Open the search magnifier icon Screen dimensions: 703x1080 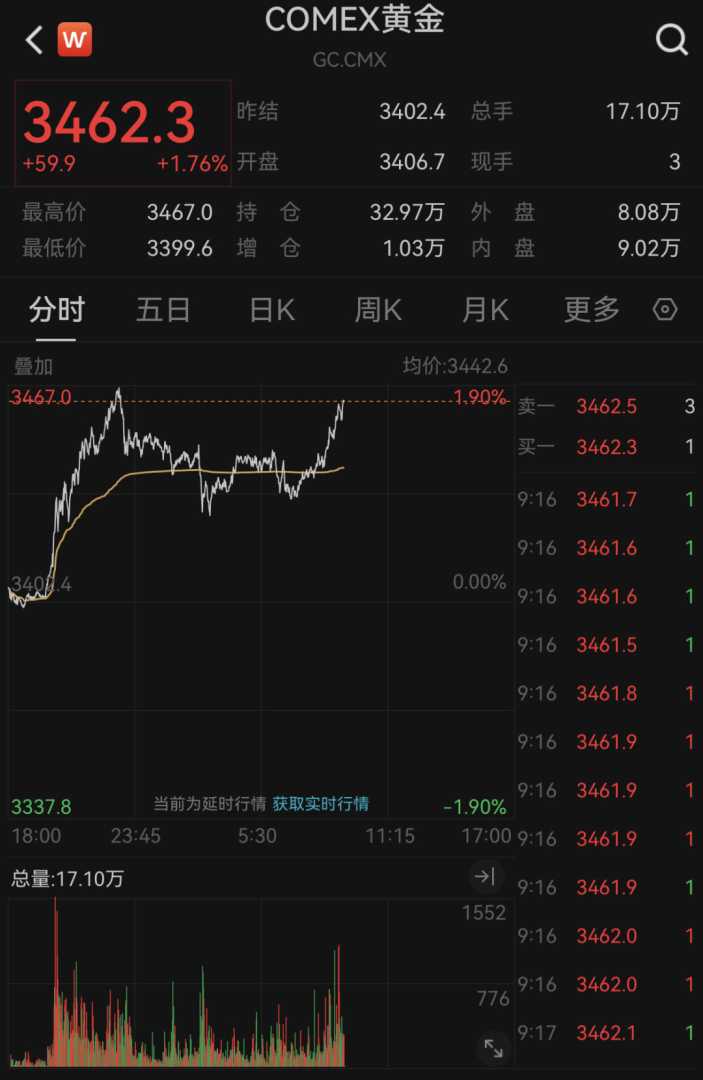point(671,40)
